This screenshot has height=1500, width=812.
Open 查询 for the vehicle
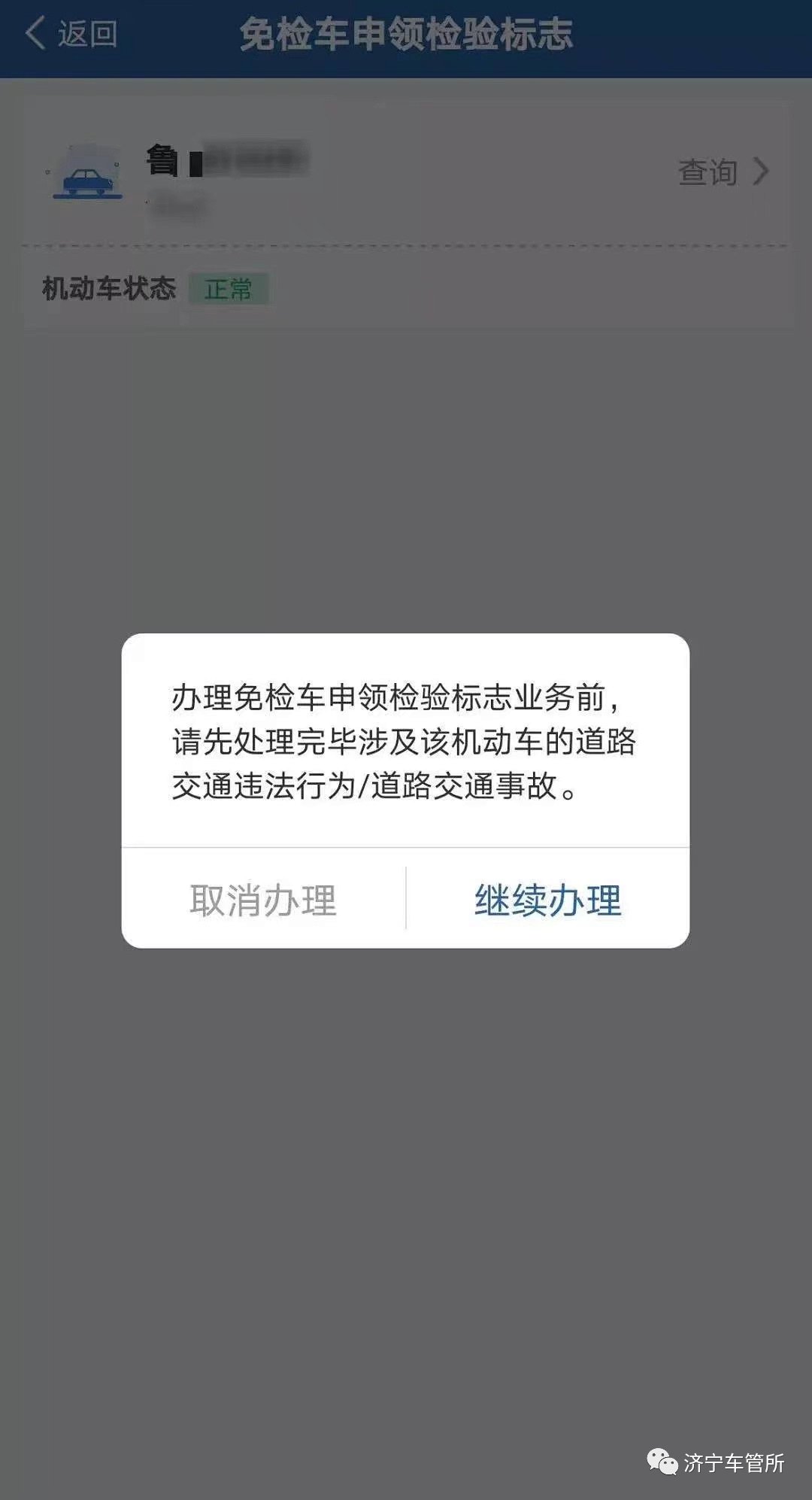(722, 172)
